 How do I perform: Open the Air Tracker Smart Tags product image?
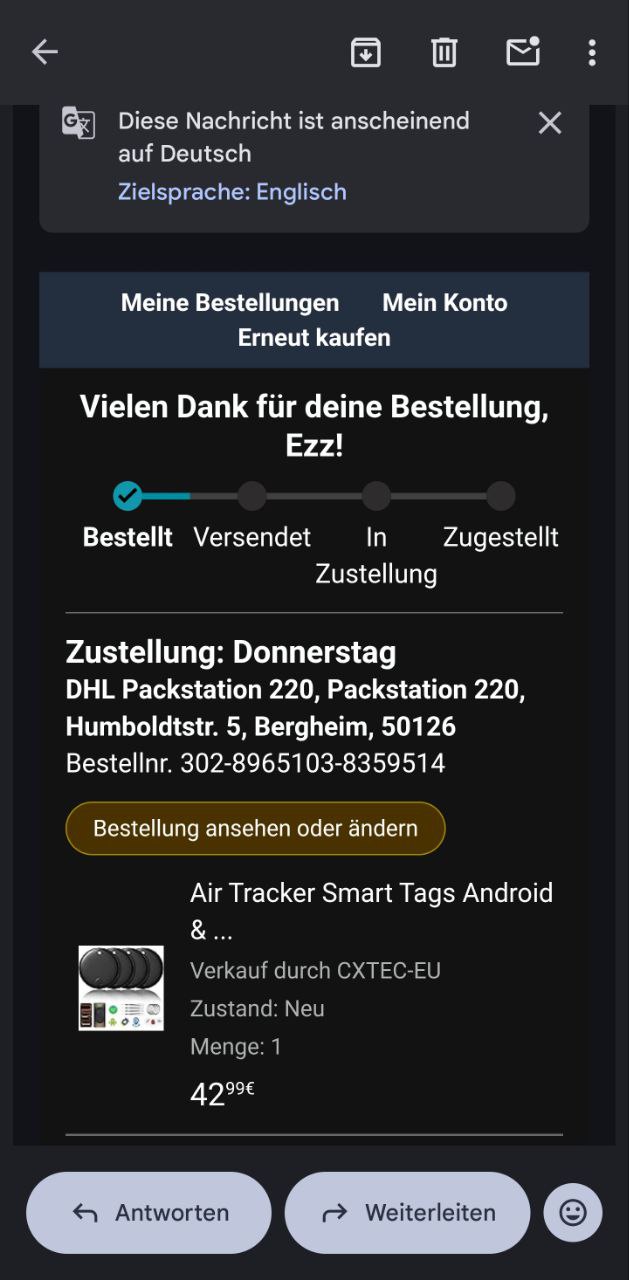click(x=121, y=988)
